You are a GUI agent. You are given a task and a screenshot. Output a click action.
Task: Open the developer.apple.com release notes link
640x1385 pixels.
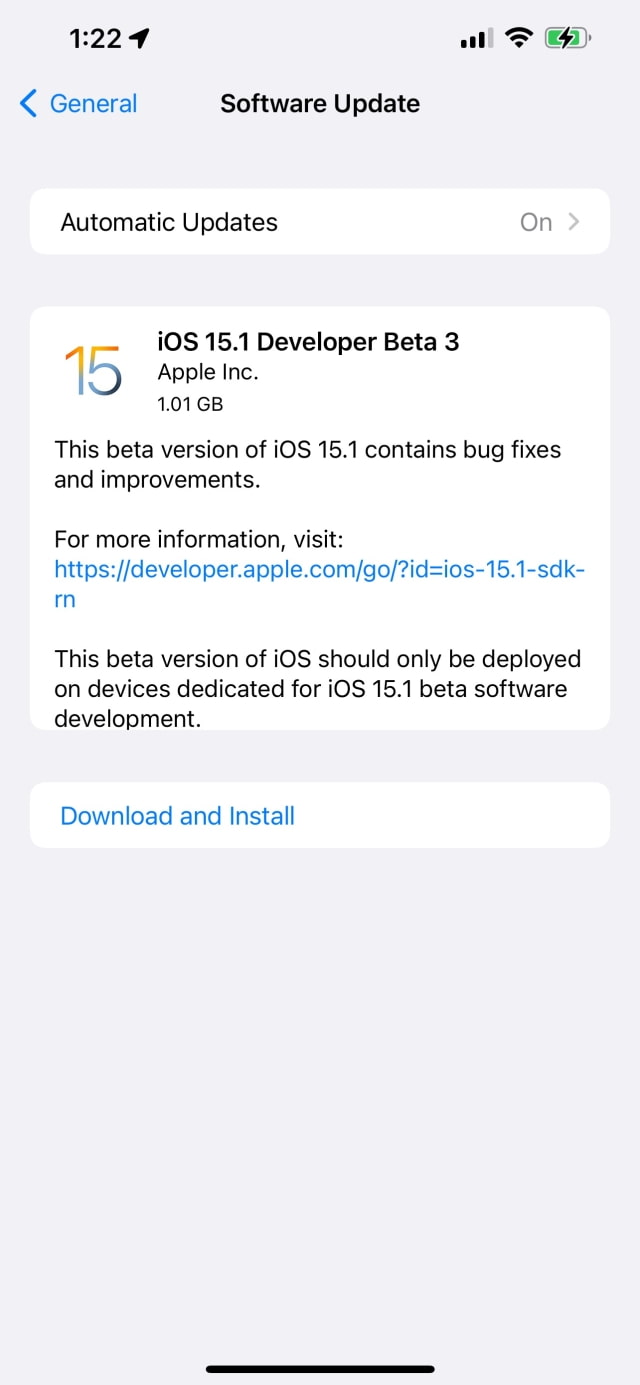click(319, 570)
